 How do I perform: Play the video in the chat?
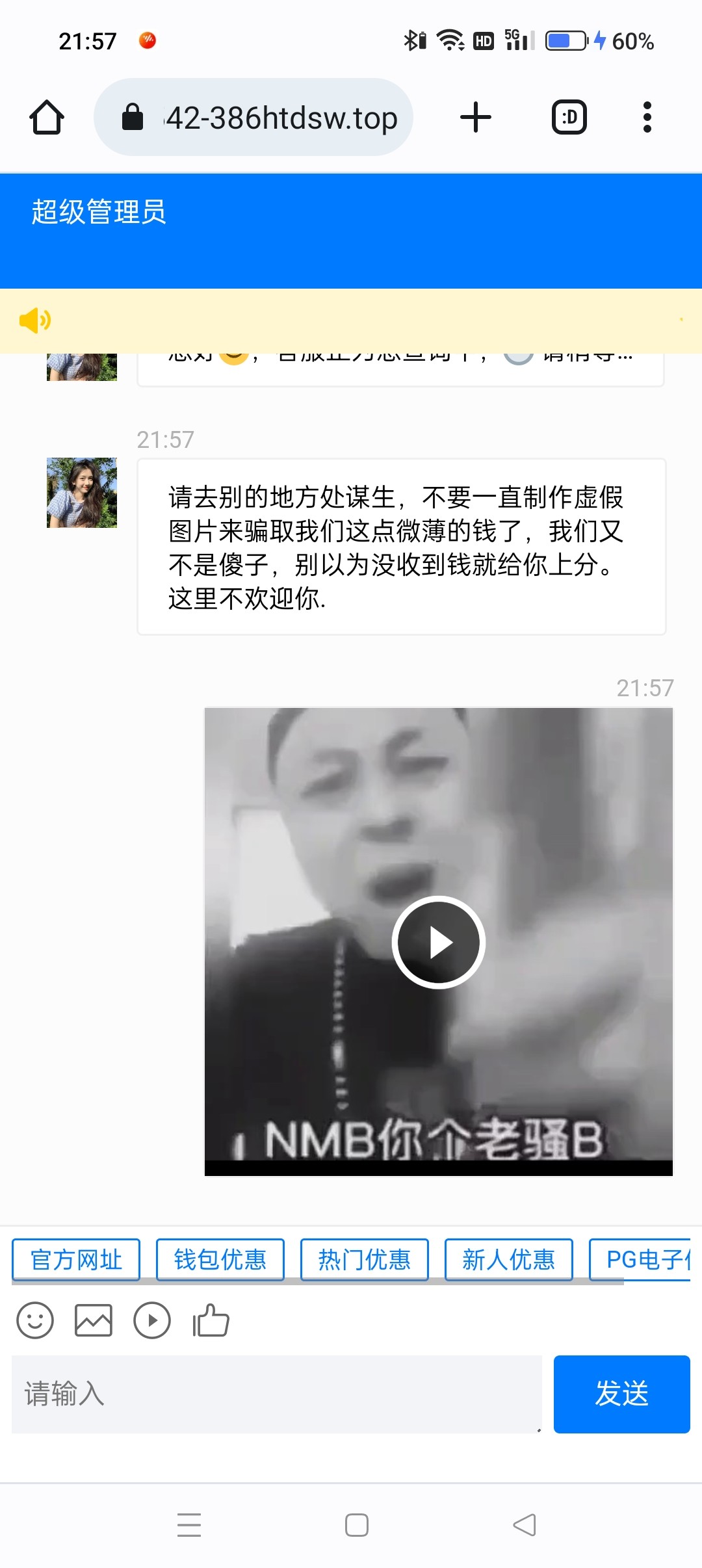[438, 942]
